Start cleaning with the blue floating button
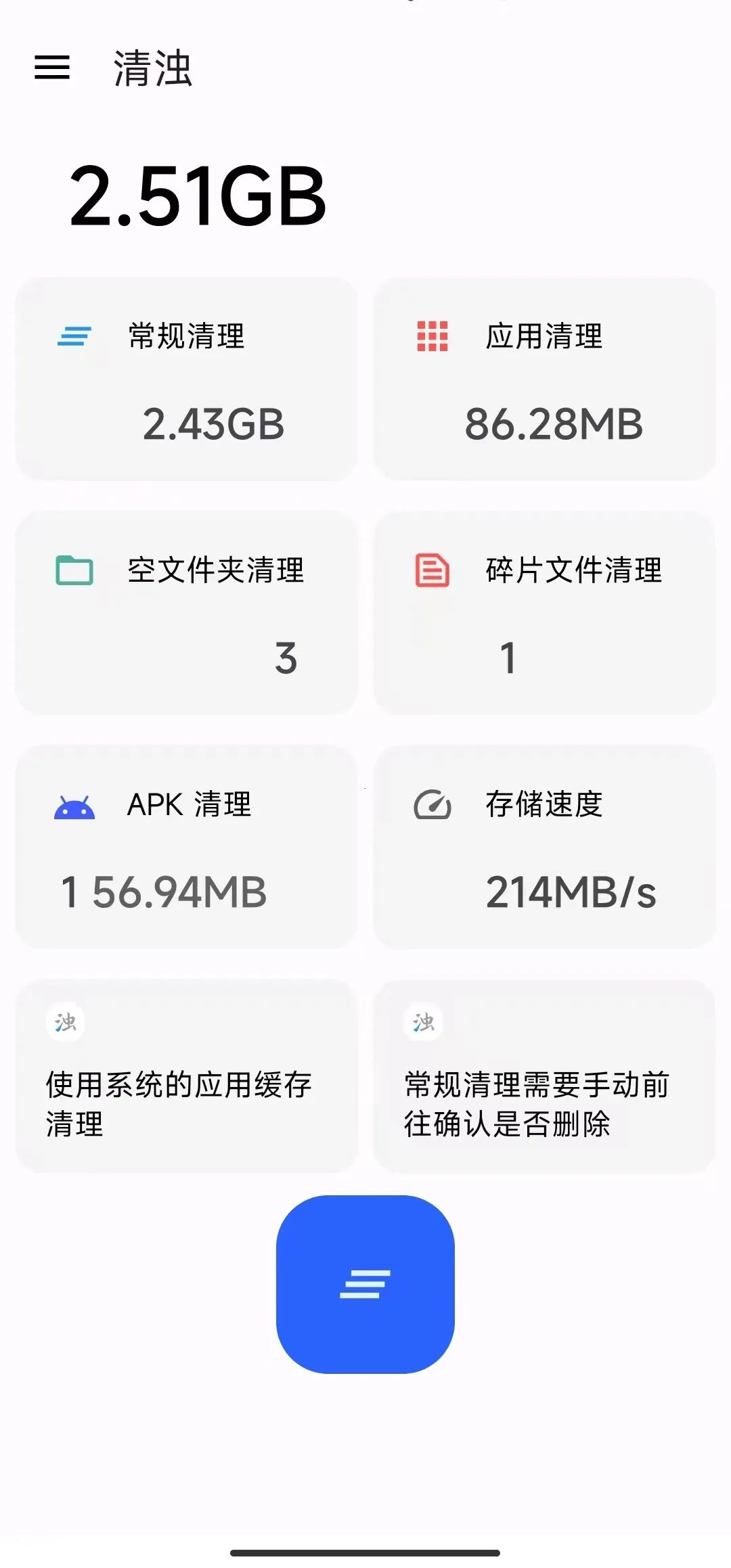Screen dimensions: 731x1568 [365, 1284]
